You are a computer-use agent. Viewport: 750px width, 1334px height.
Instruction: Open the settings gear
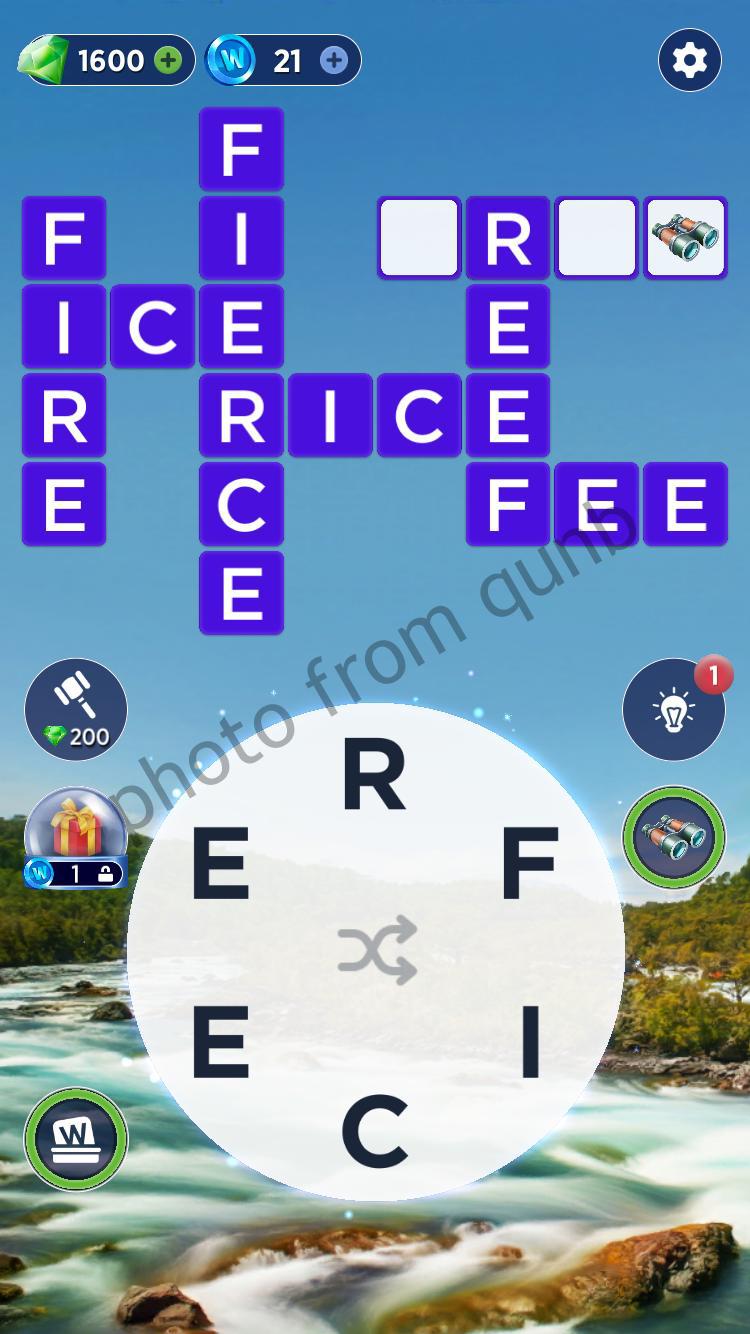(x=690, y=61)
